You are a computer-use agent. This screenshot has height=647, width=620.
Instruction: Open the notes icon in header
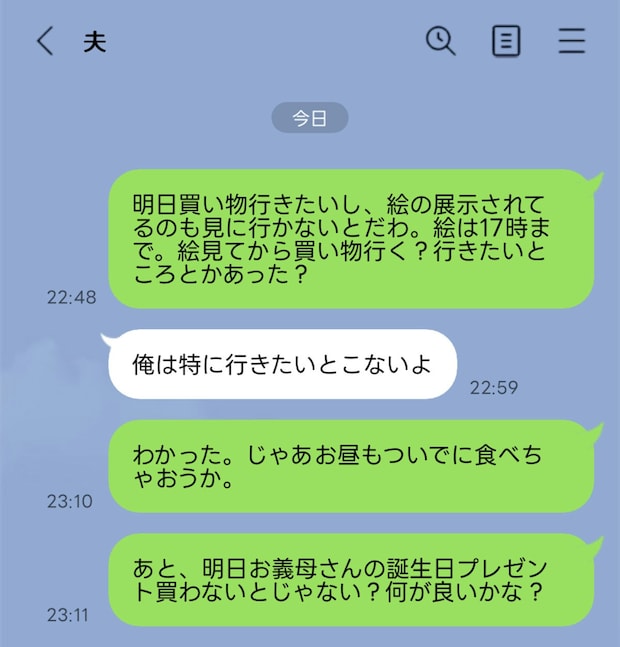506,41
